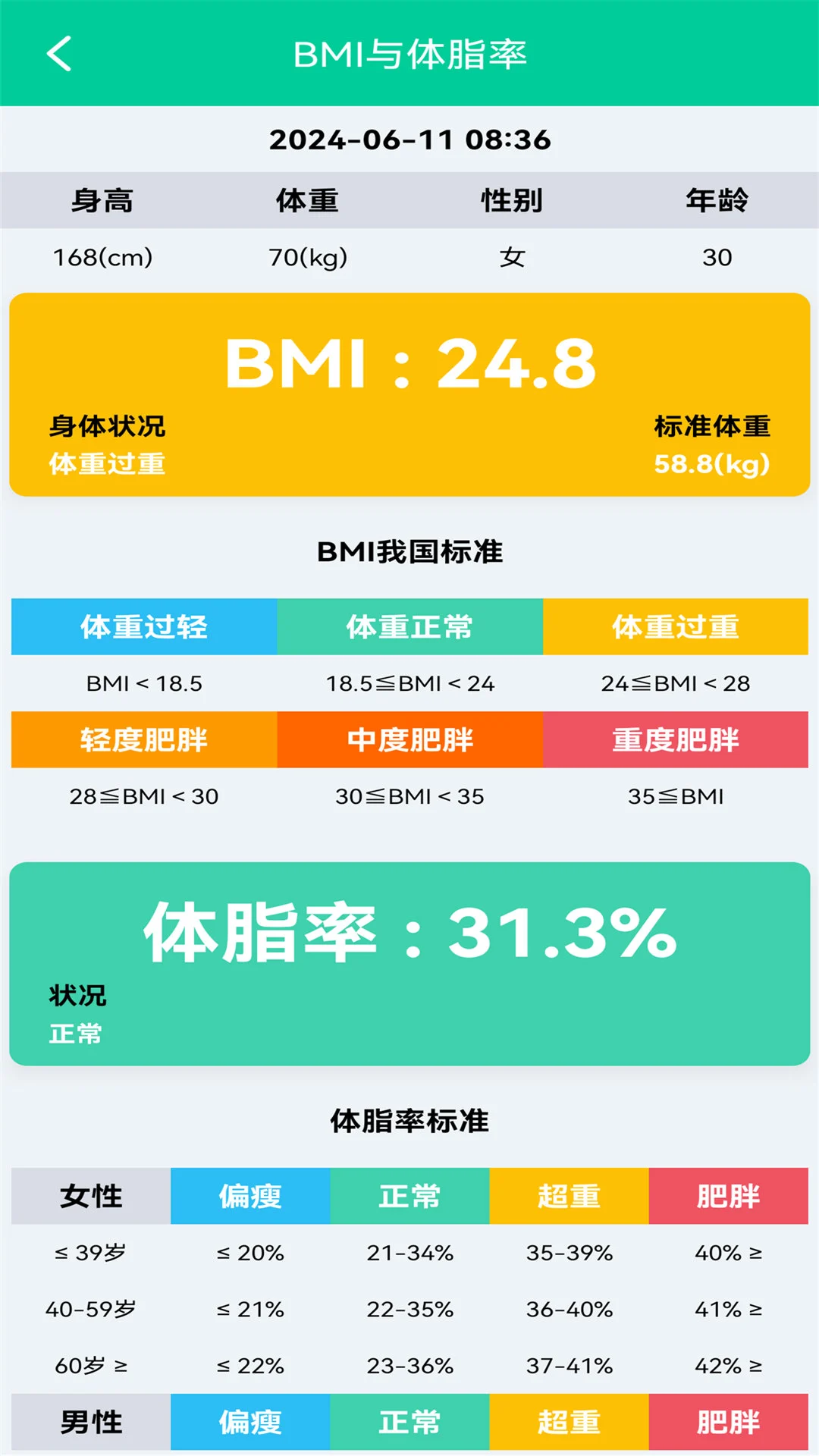Select the 女性 row header in 体脂率标准
The image size is (819, 1456).
point(89,1197)
